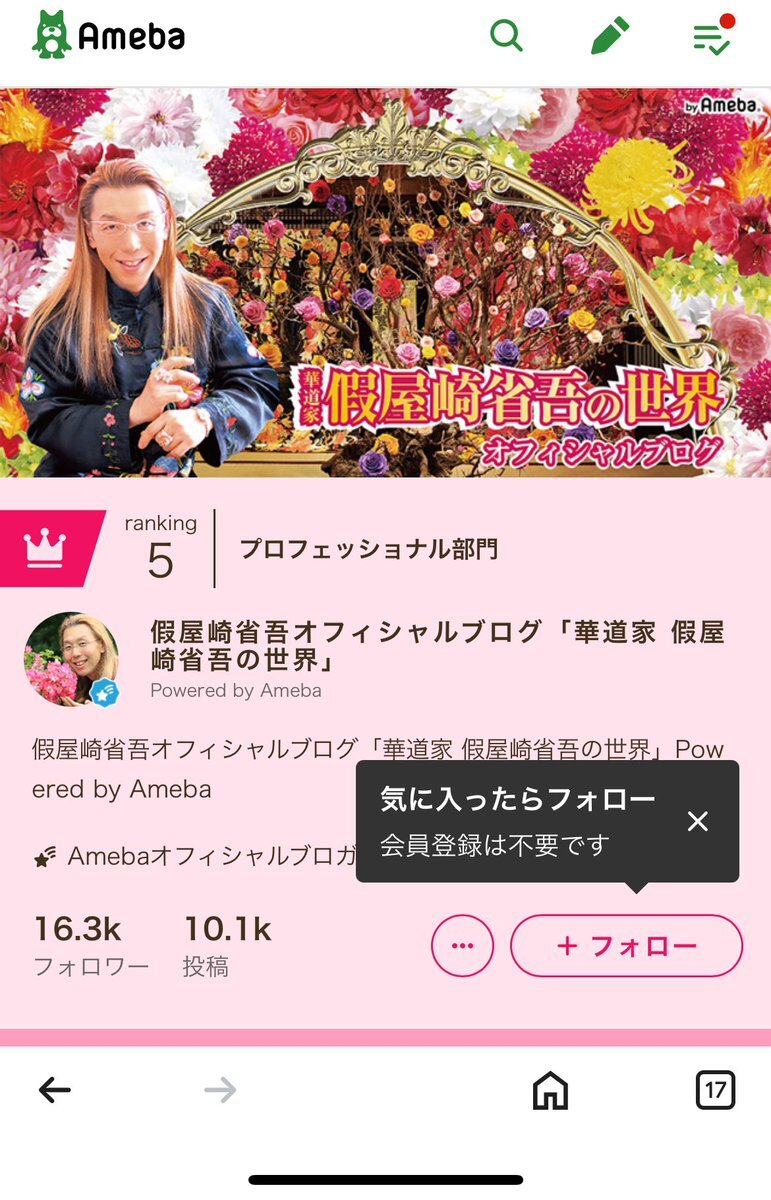Open the three-dot more options button
The image size is (771, 1200).
click(462, 946)
